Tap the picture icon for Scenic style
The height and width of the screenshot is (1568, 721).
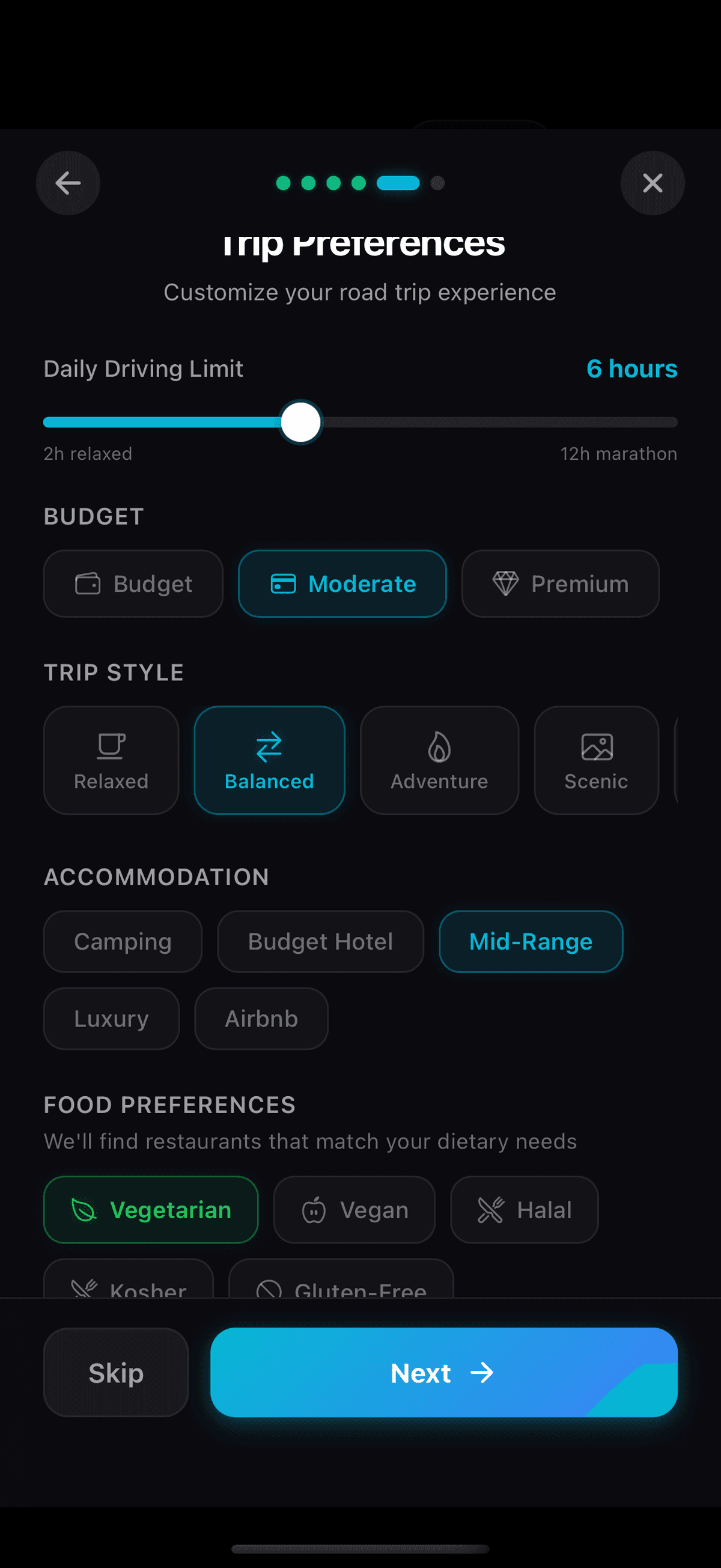pos(596,746)
